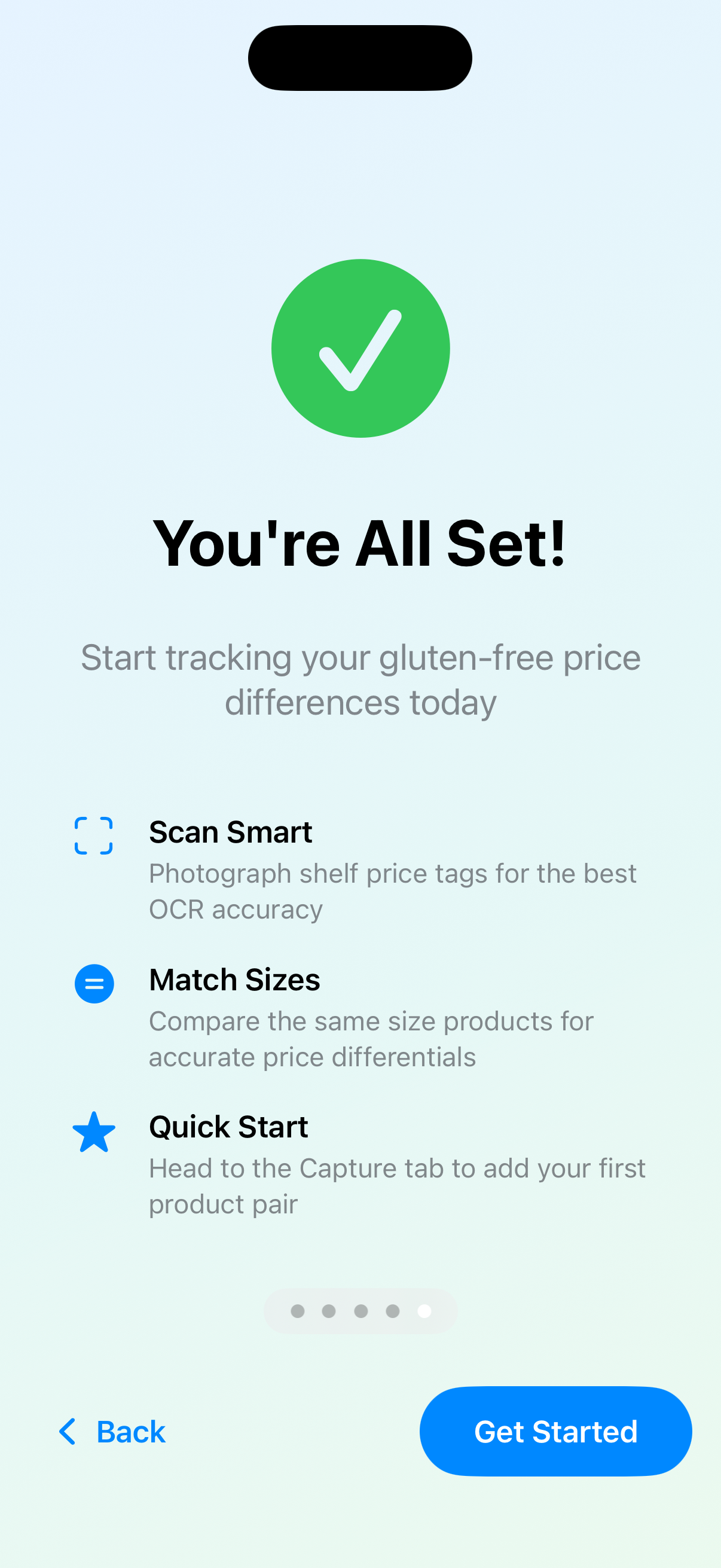Tap the first page indicator dot
The width and height of the screenshot is (721, 1568).
point(297,1311)
